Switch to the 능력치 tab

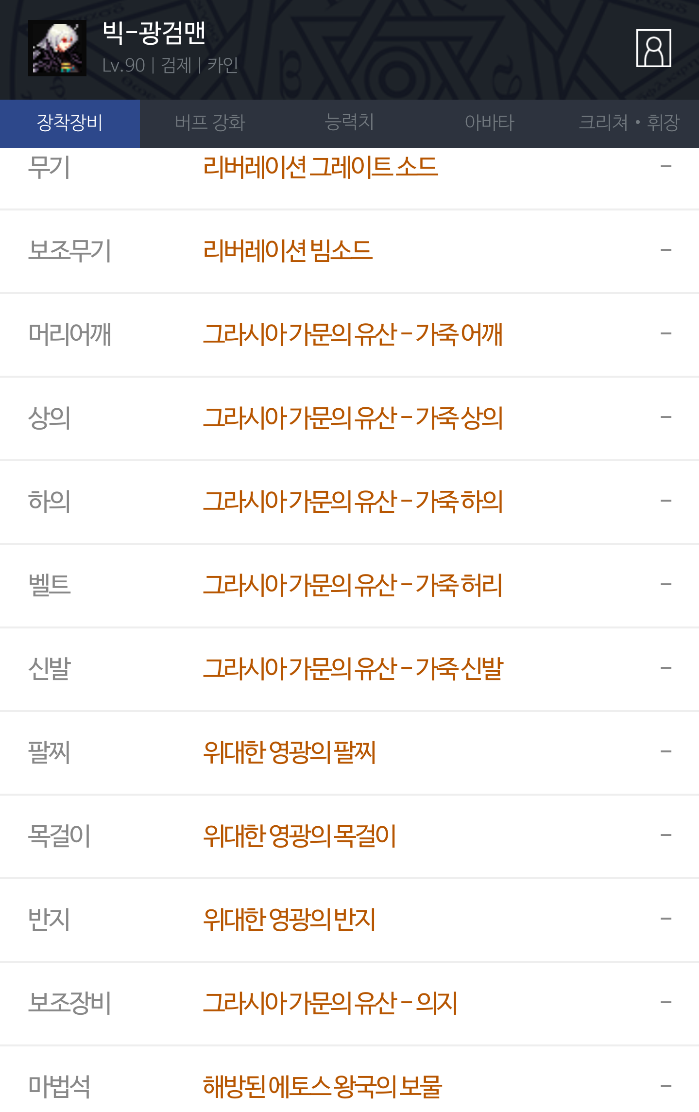pyautogui.click(x=350, y=123)
